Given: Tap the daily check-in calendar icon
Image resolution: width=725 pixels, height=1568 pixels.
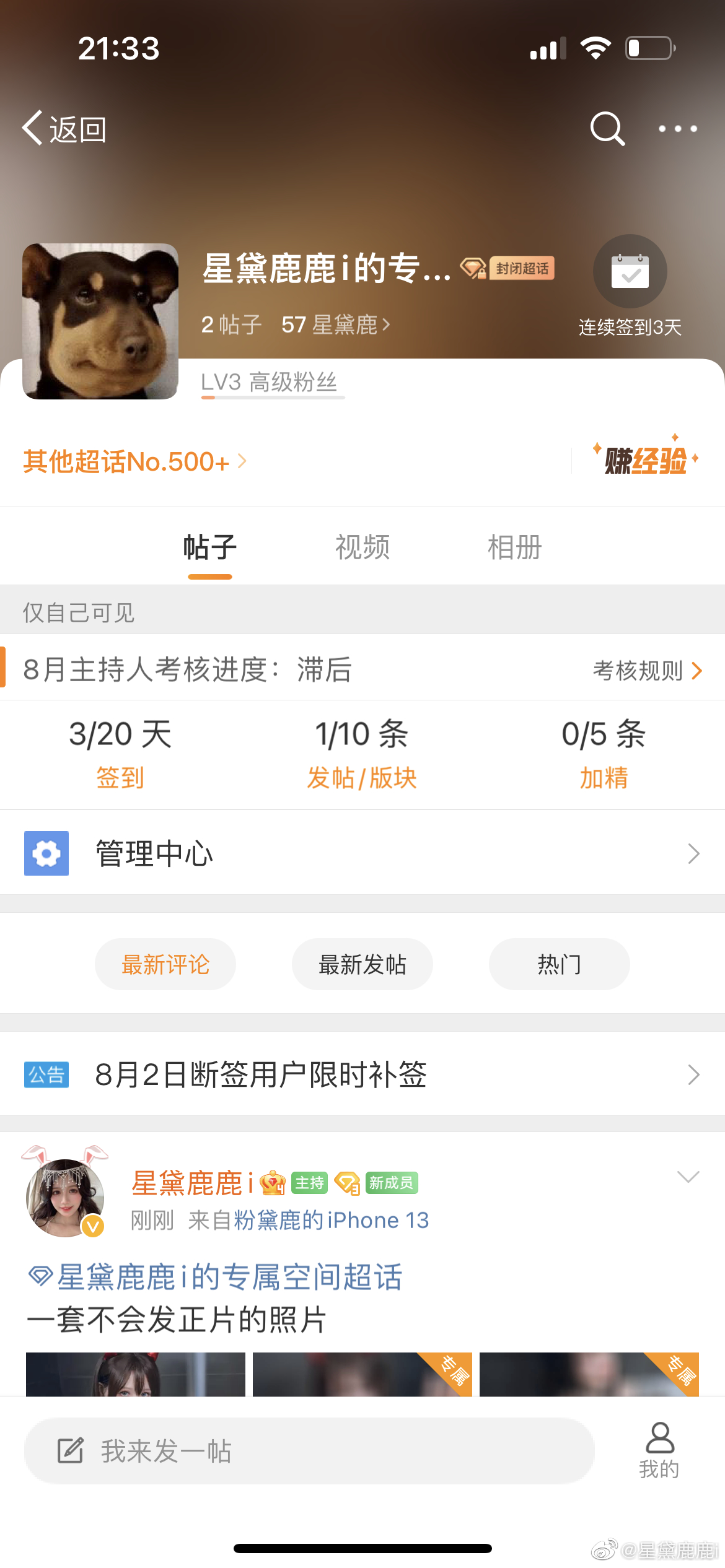Looking at the screenshot, I should pyautogui.click(x=630, y=271).
